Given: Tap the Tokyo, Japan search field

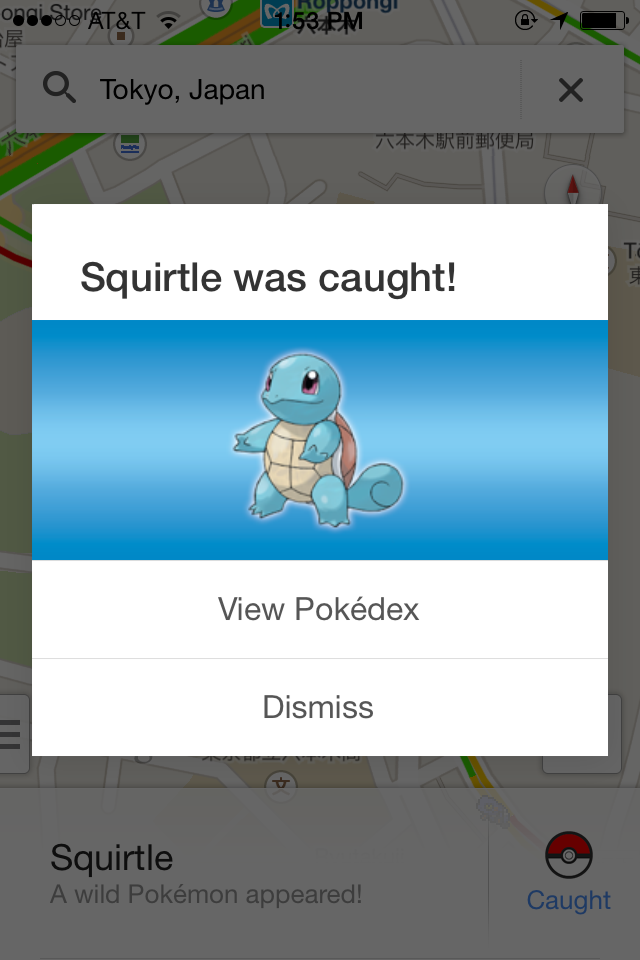Looking at the screenshot, I should (x=290, y=90).
